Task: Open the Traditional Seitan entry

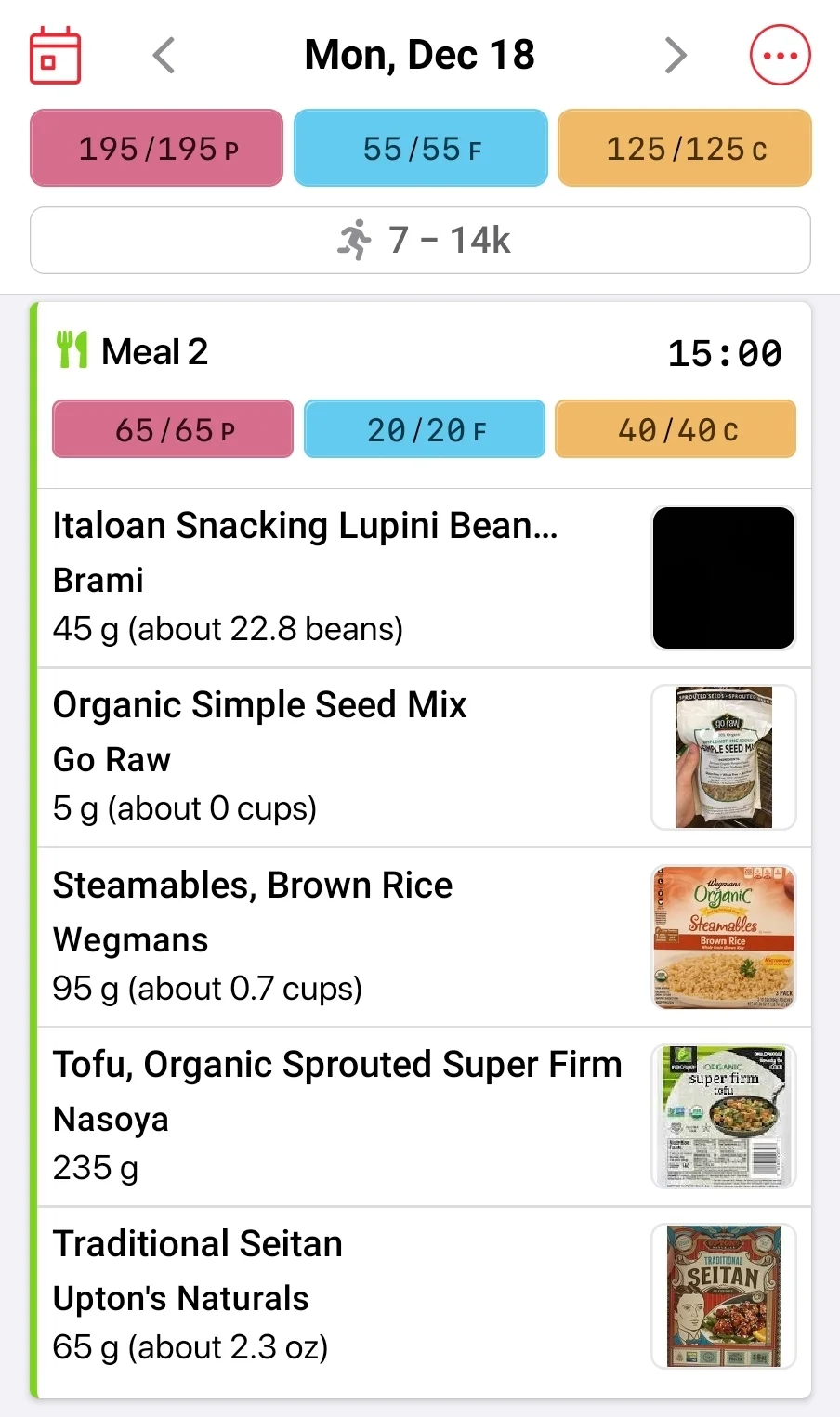Action: [424, 1296]
